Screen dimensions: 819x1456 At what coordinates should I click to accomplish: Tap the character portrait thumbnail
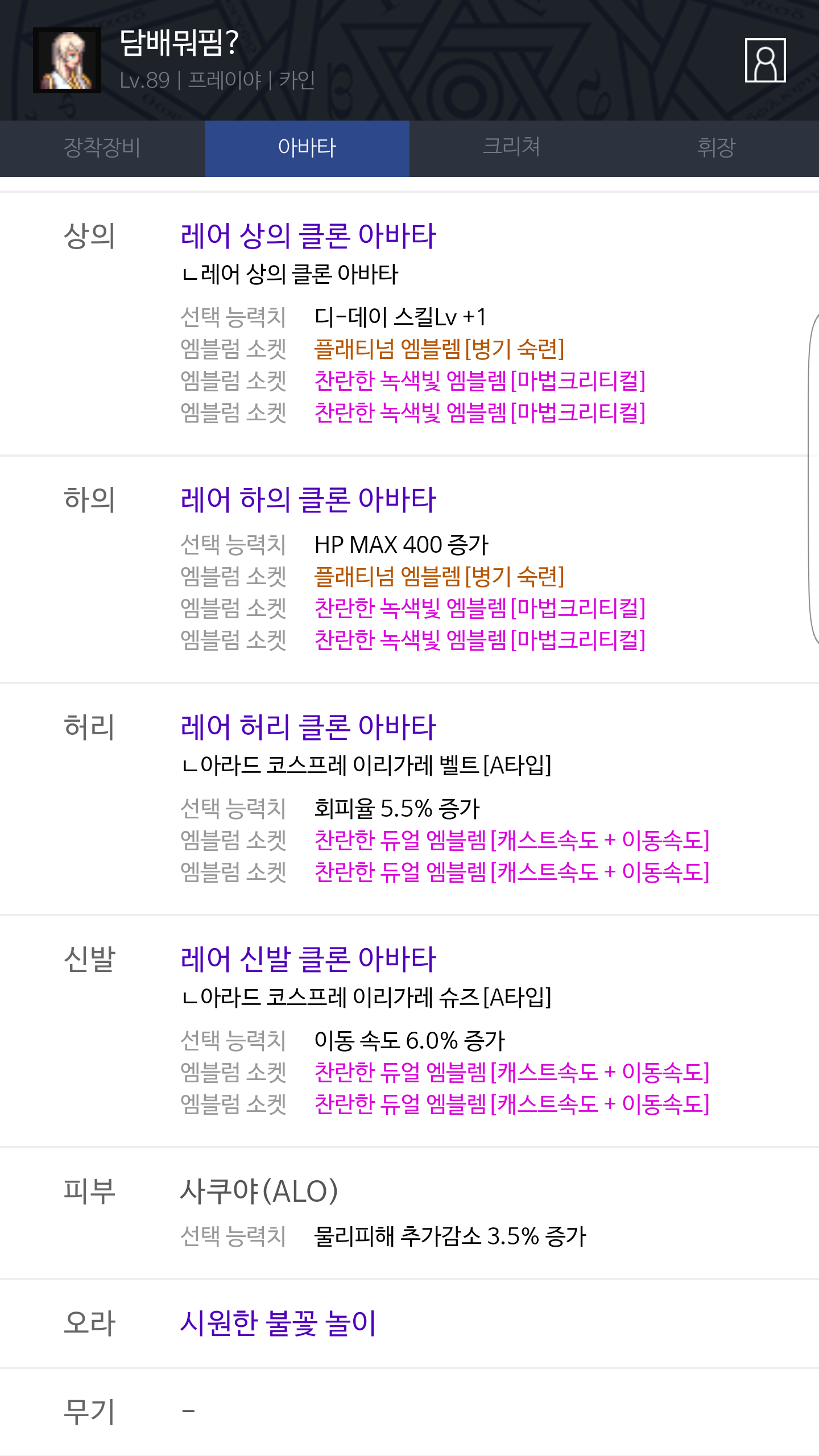click(x=67, y=60)
